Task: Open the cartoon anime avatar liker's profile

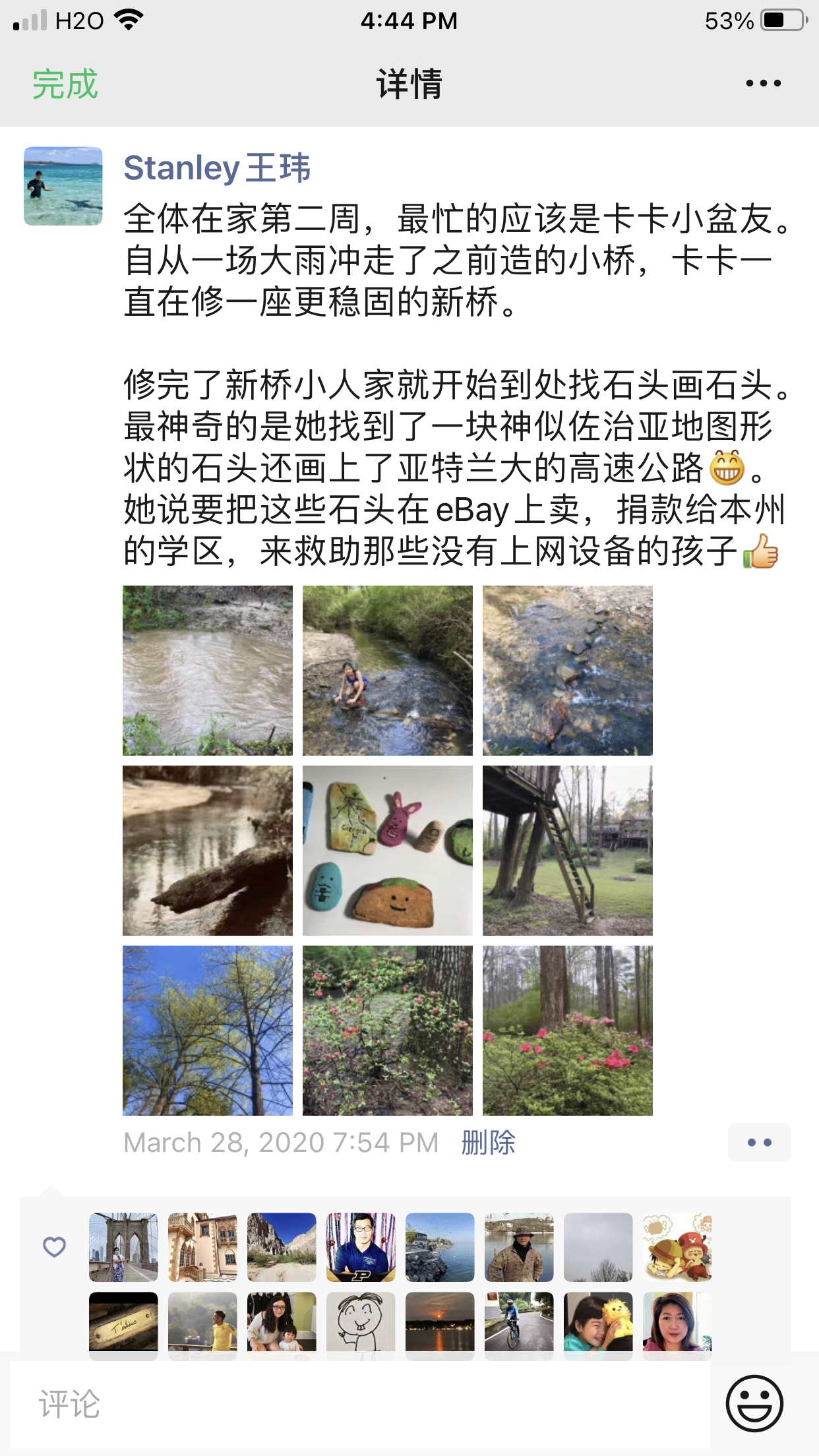Action: pyautogui.click(x=677, y=1247)
